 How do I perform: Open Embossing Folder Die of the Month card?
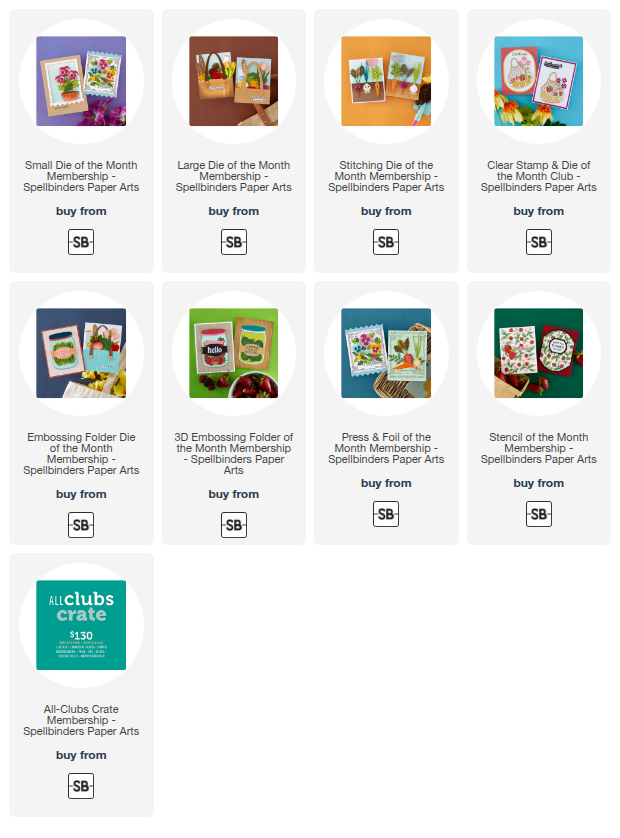(x=81, y=353)
